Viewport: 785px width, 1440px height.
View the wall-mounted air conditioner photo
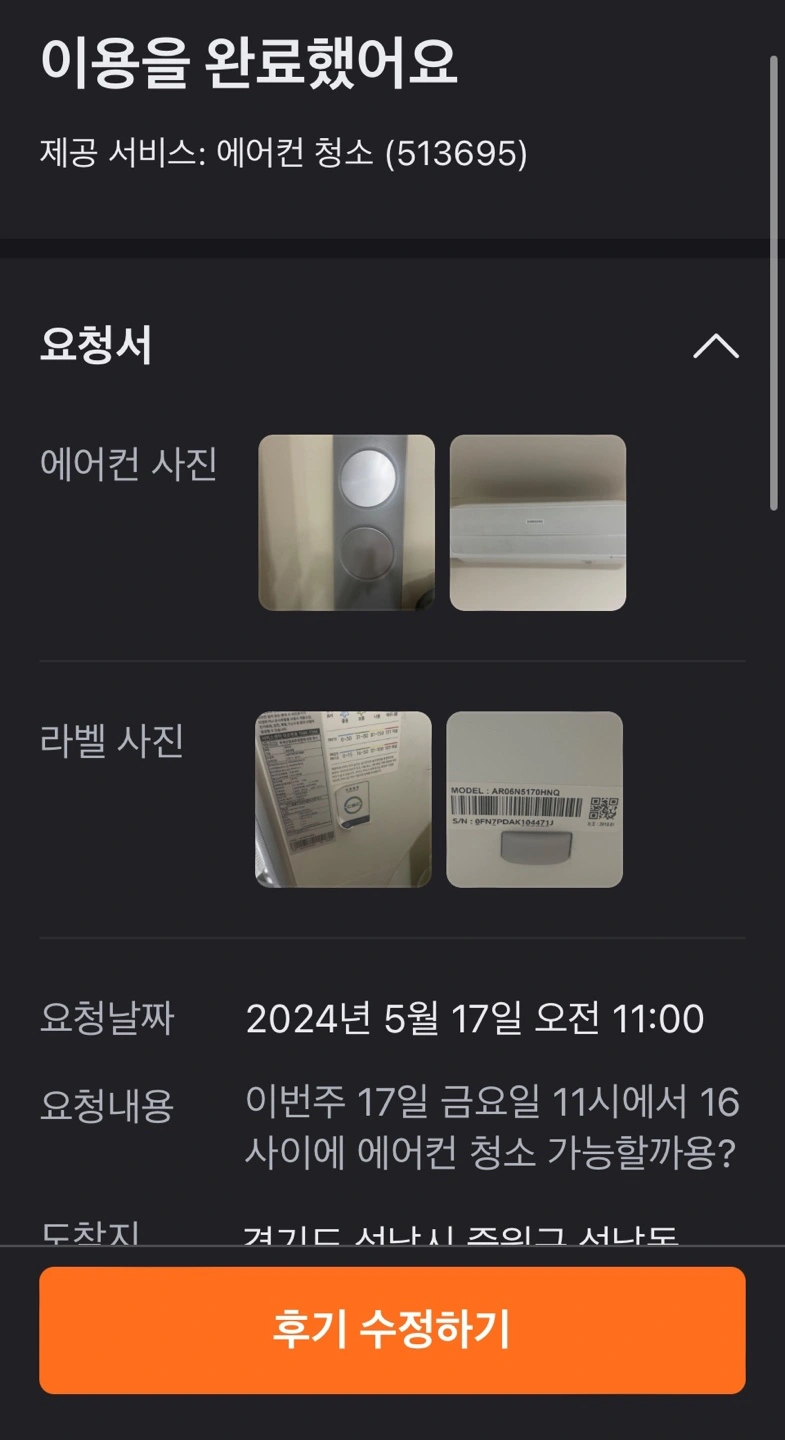click(537, 522)
